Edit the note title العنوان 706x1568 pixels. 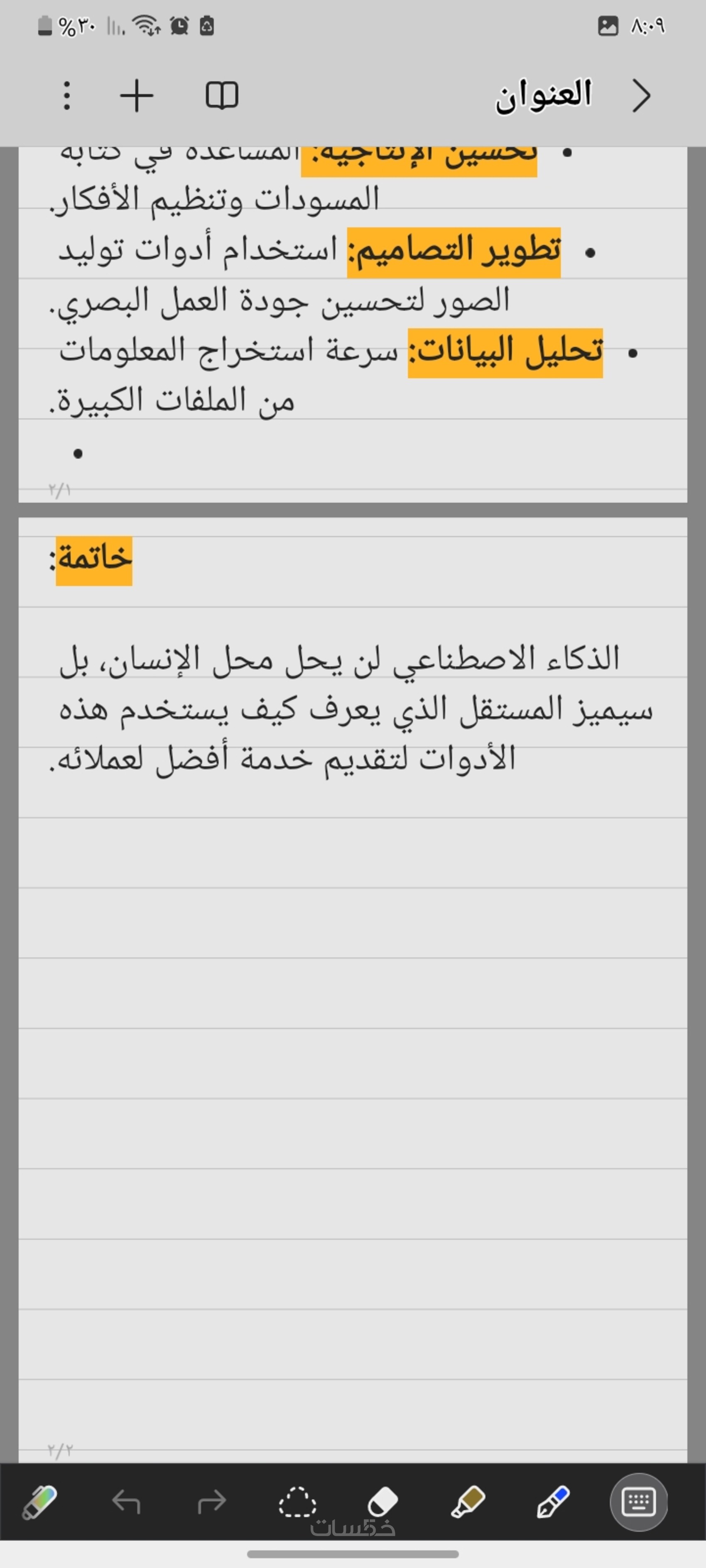[x=543, y=95]
